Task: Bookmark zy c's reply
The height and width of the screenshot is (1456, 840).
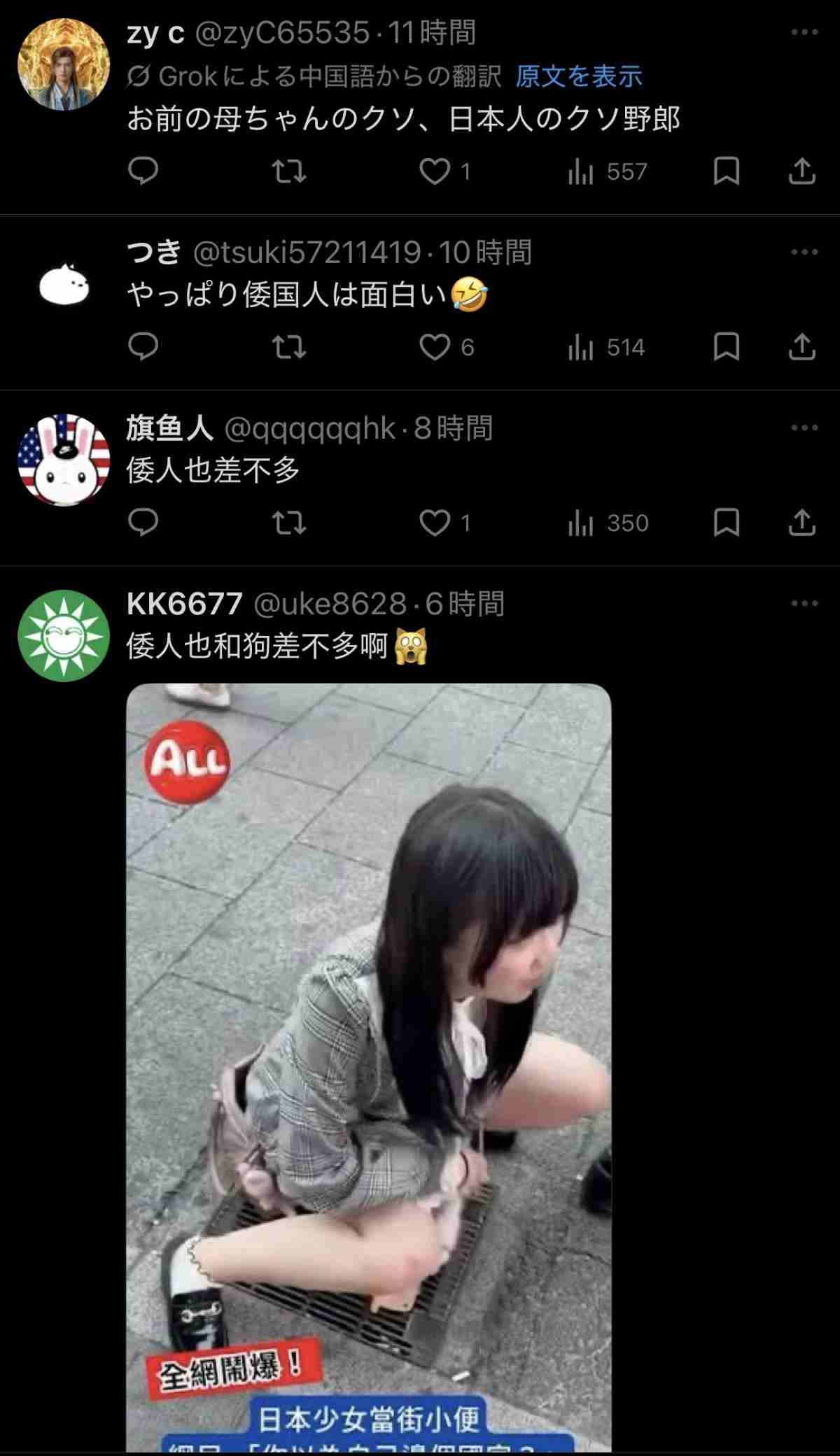Action: (726, 171)
